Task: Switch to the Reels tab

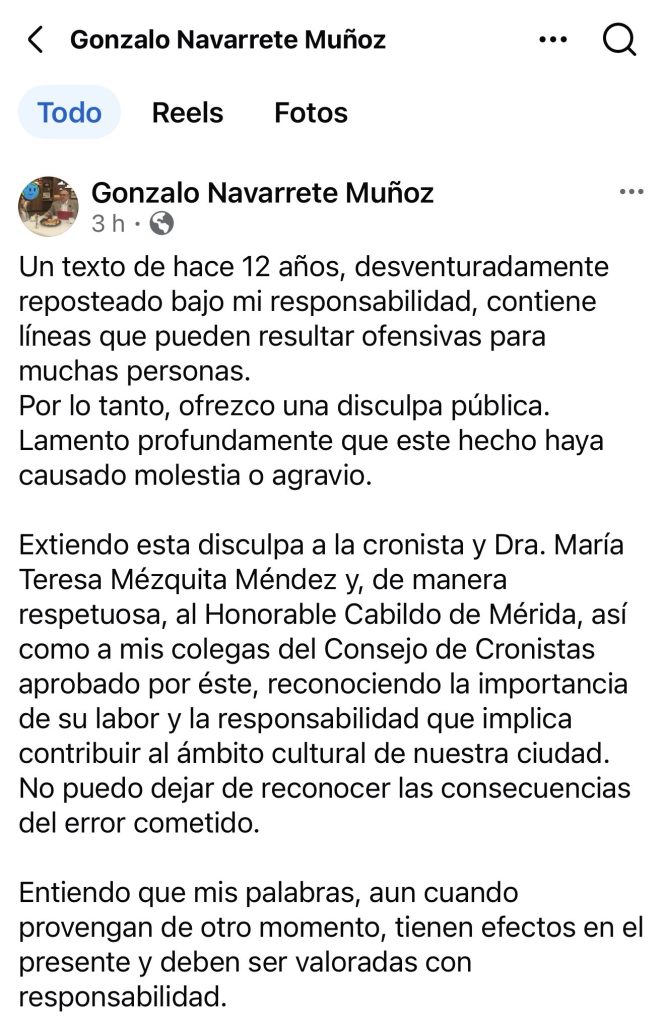Action: [x=187, y=112]
